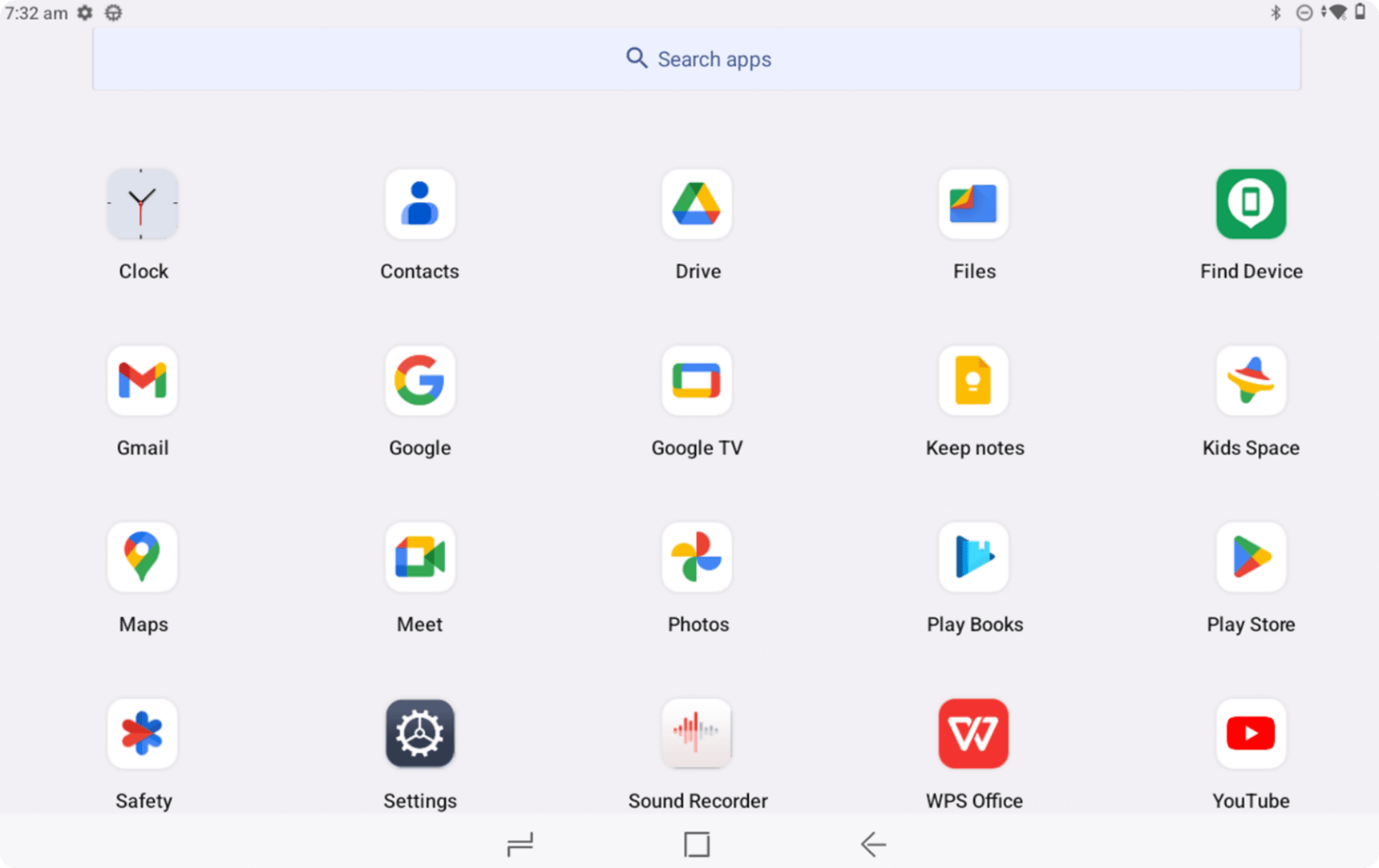
Task: Launch the Contacts app
Action: tap(419, 204)
